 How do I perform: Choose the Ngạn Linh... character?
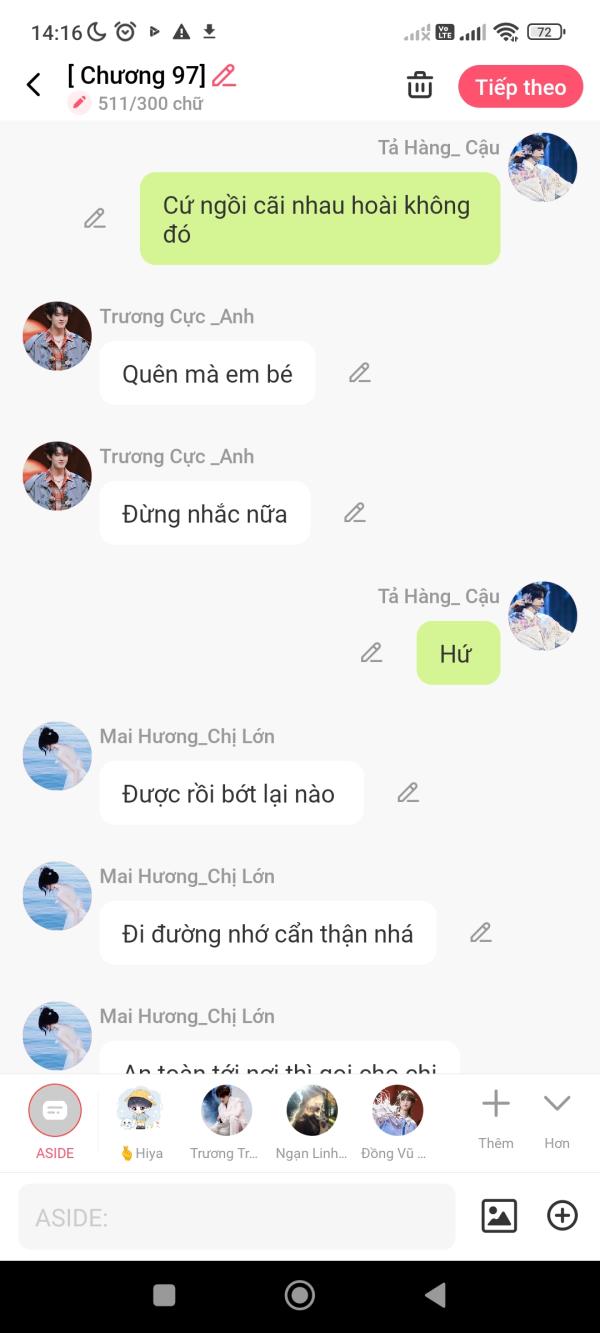(312, 1122)
